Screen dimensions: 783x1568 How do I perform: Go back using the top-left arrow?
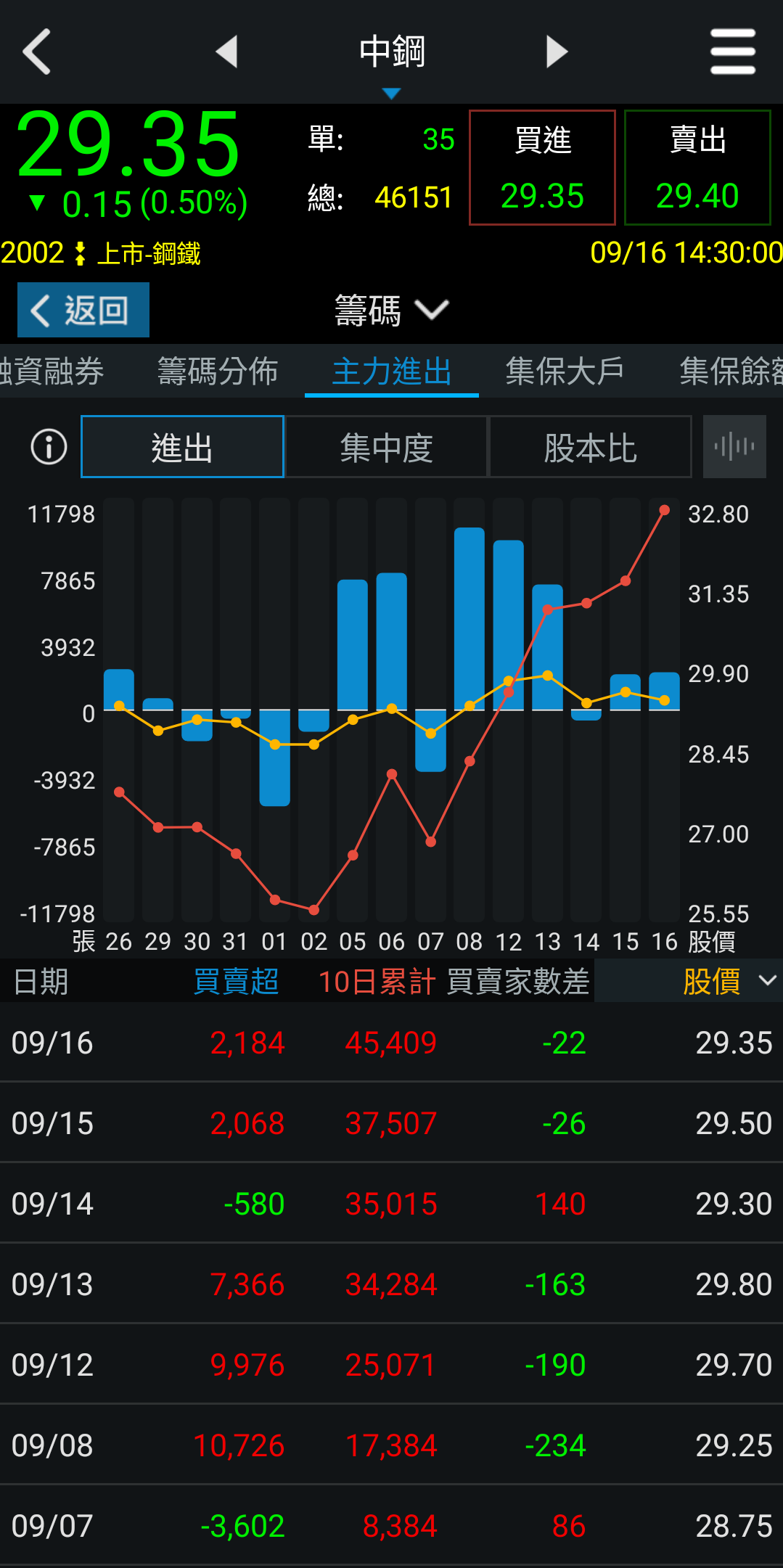pos(37,52)
